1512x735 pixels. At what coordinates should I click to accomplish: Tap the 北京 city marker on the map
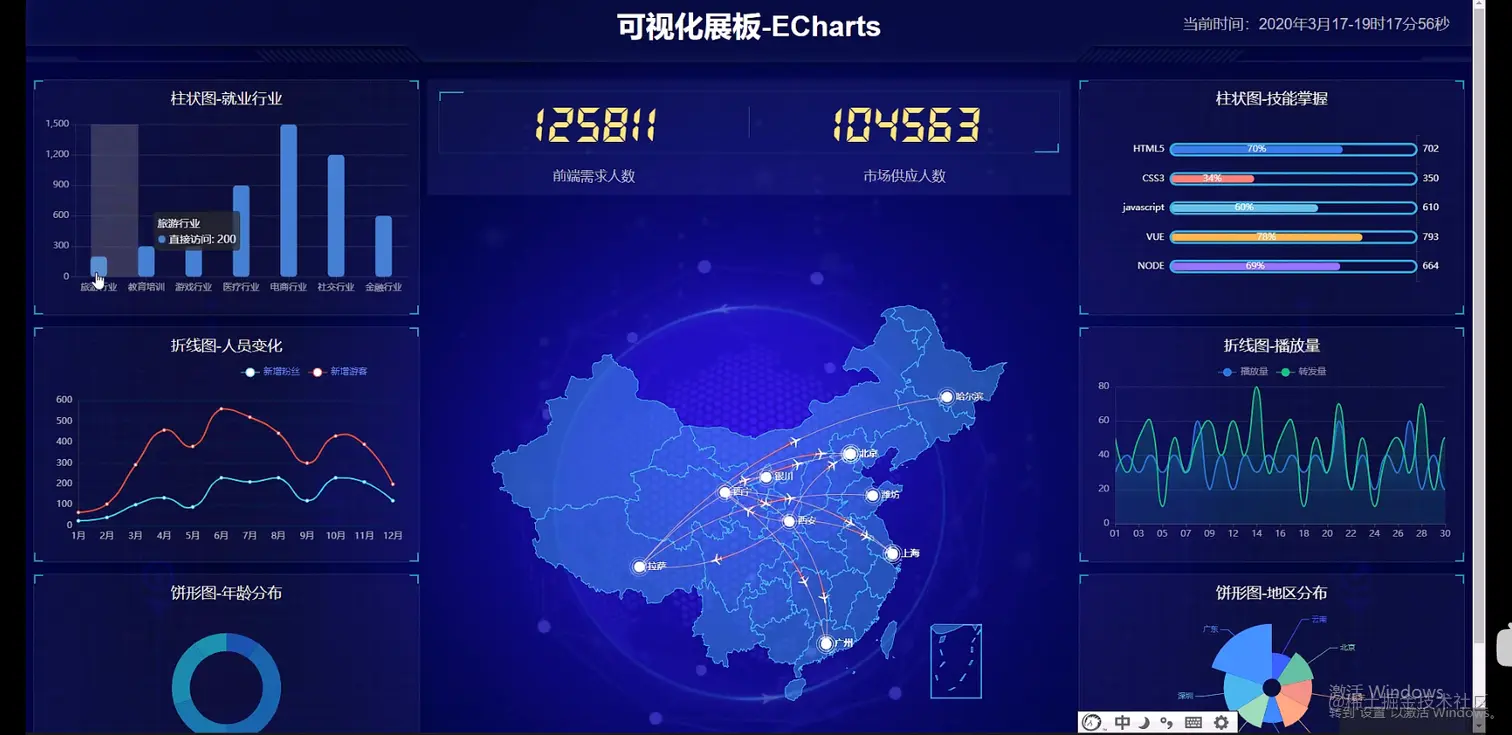click(850, 454)
